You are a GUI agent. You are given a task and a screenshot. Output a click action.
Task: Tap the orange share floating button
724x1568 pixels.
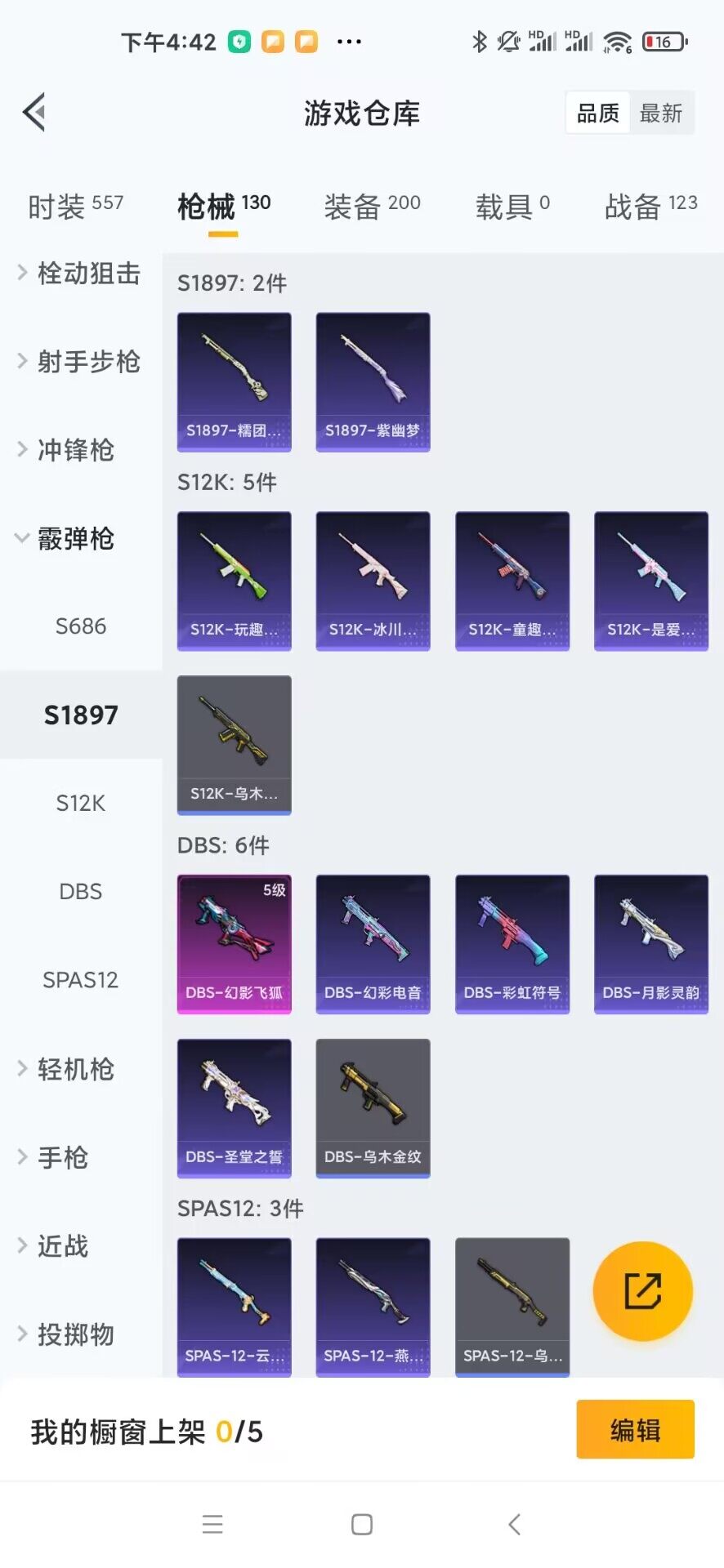(x=642, y=1291)
